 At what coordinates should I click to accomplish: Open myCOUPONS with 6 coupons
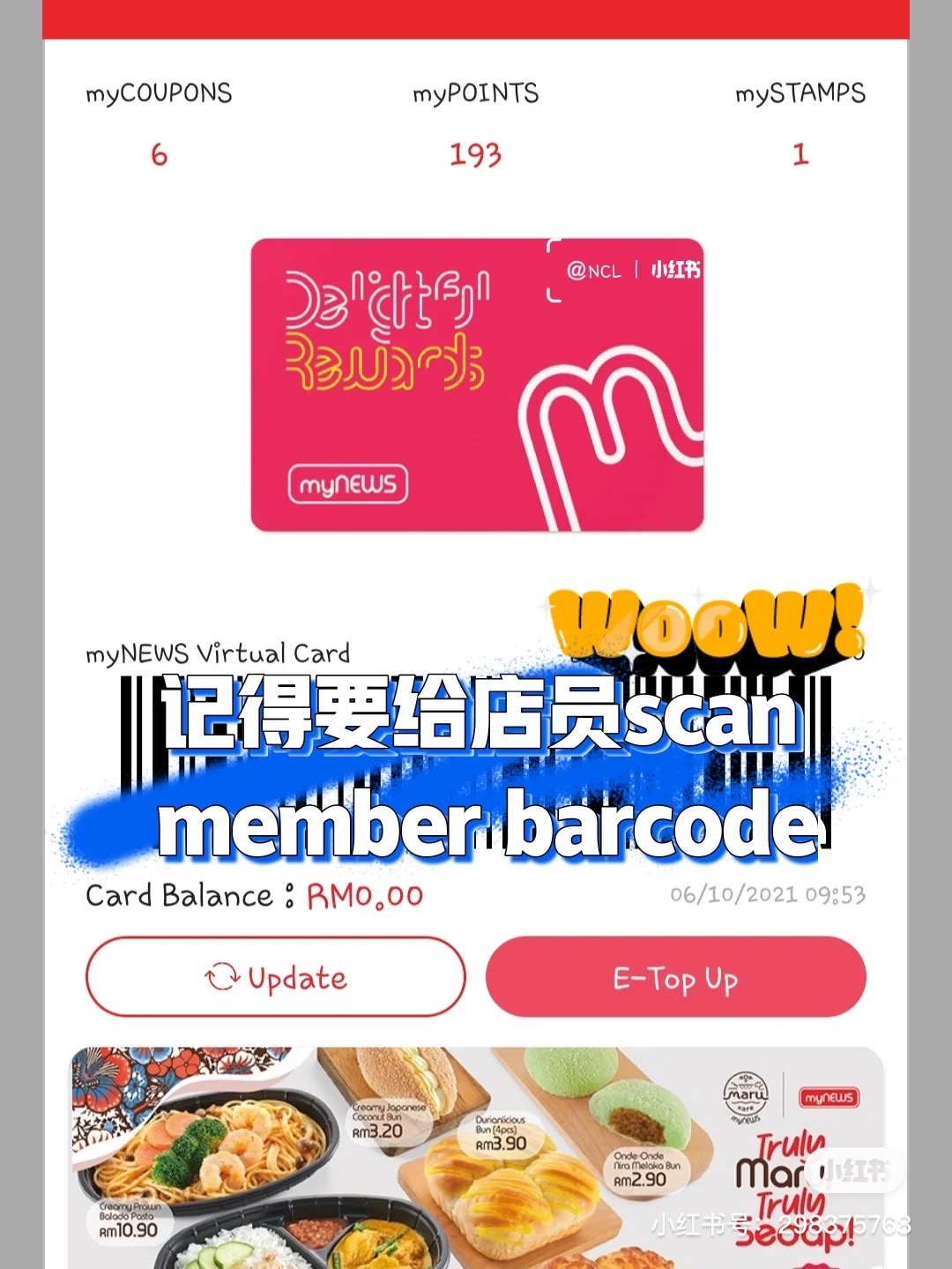159,123
